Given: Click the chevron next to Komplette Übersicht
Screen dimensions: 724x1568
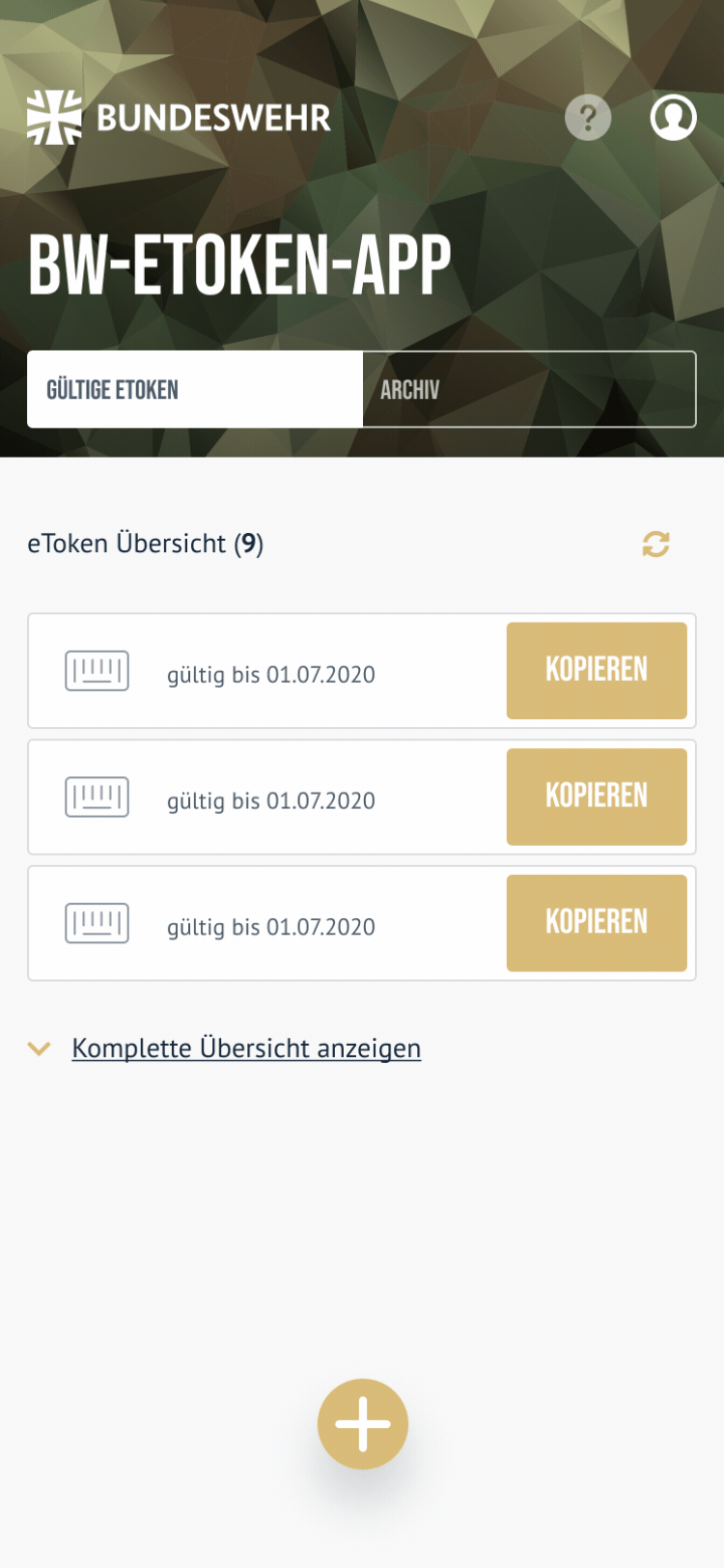Looking at the screenshot, I should [x=40, y=1049].
